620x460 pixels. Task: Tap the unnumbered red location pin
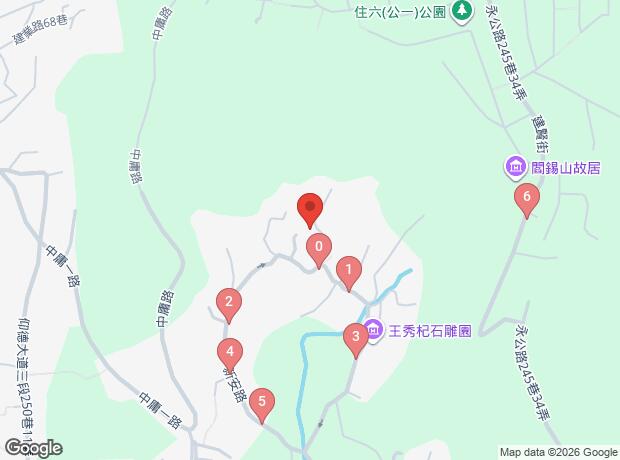pos(310,209)
